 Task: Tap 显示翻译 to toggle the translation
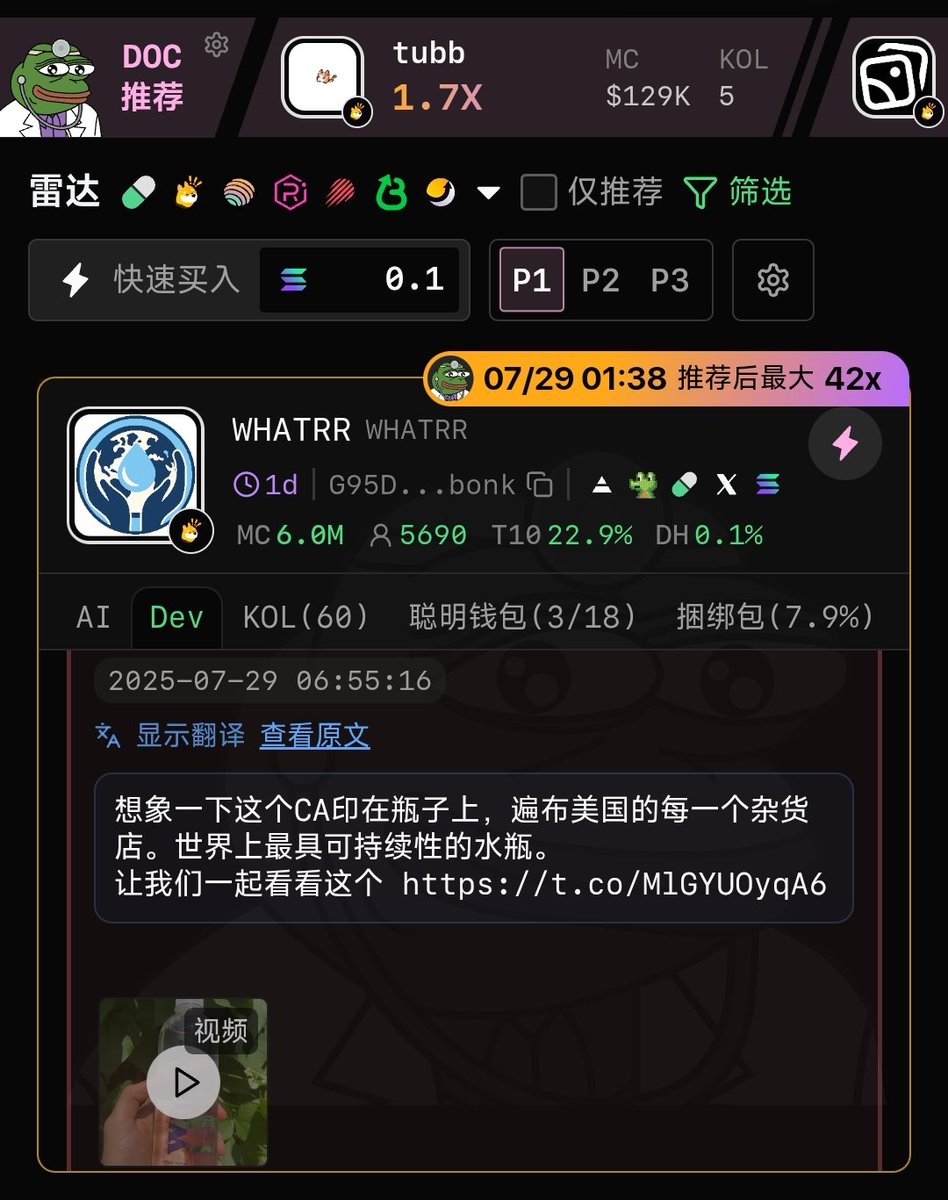tap(190, 736)
